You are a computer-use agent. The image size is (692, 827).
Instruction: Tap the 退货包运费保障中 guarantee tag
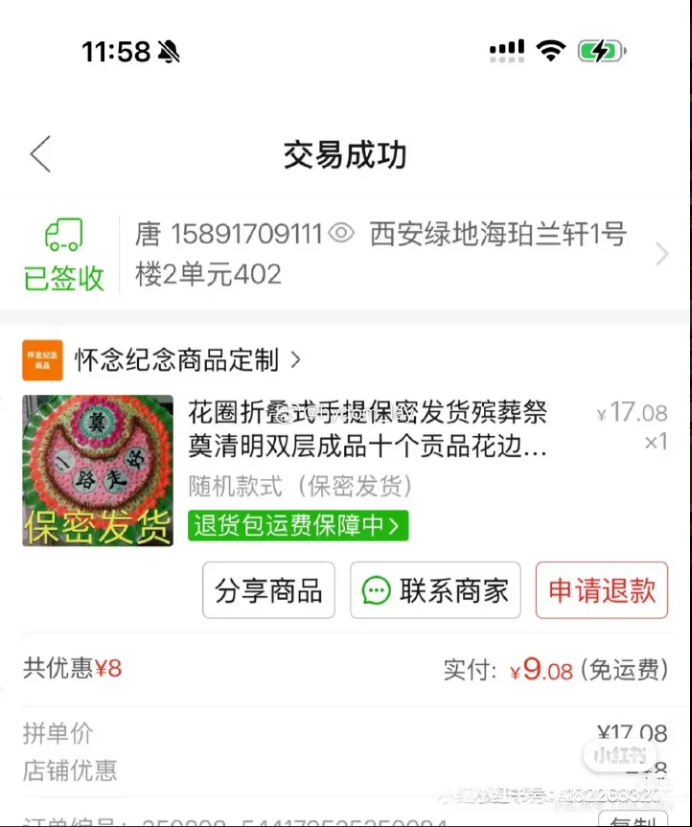click(x=298, y=525)
